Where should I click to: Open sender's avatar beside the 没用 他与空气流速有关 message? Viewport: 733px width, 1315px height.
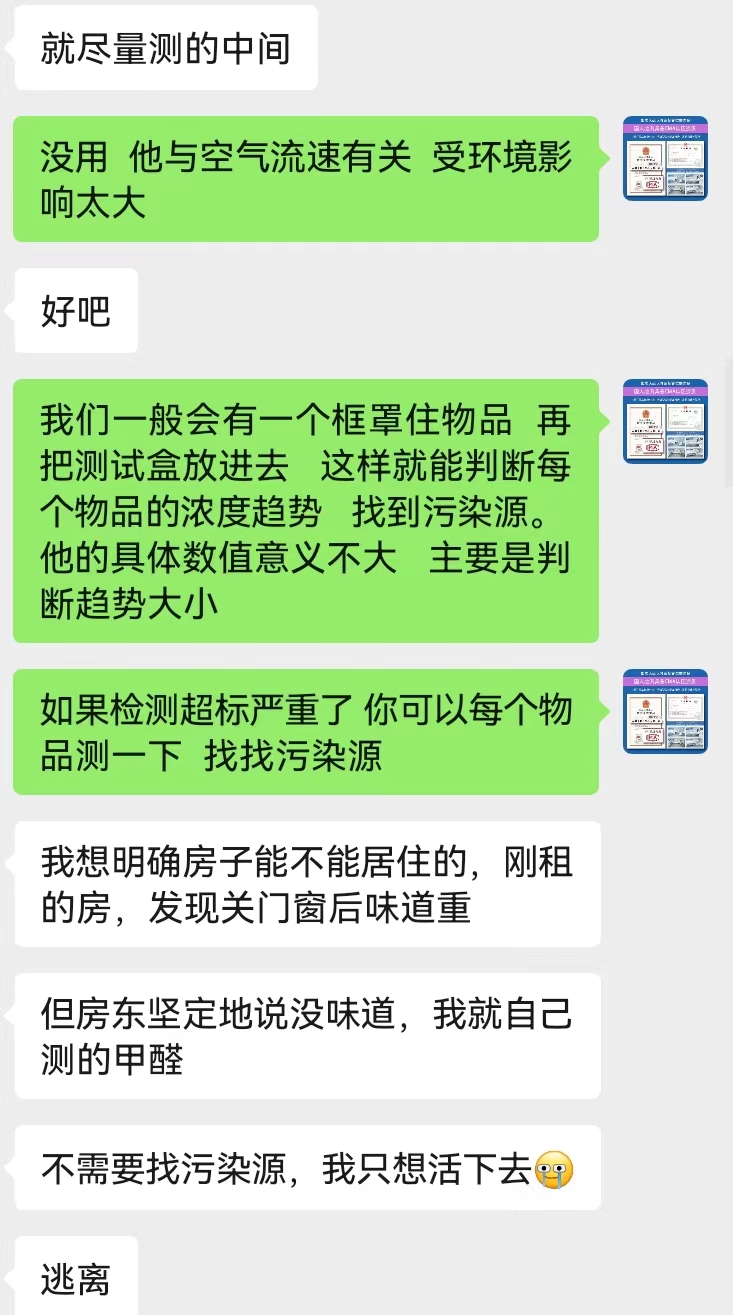click(x=665, y=158)
